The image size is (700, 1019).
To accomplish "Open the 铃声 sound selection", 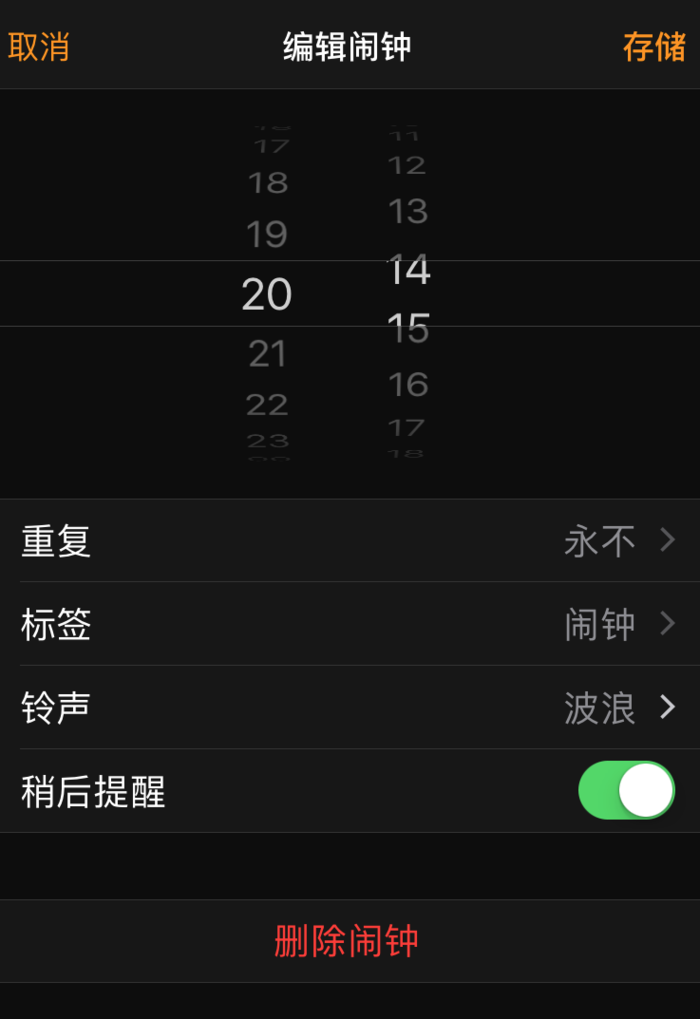I will (x=350, y=708).
